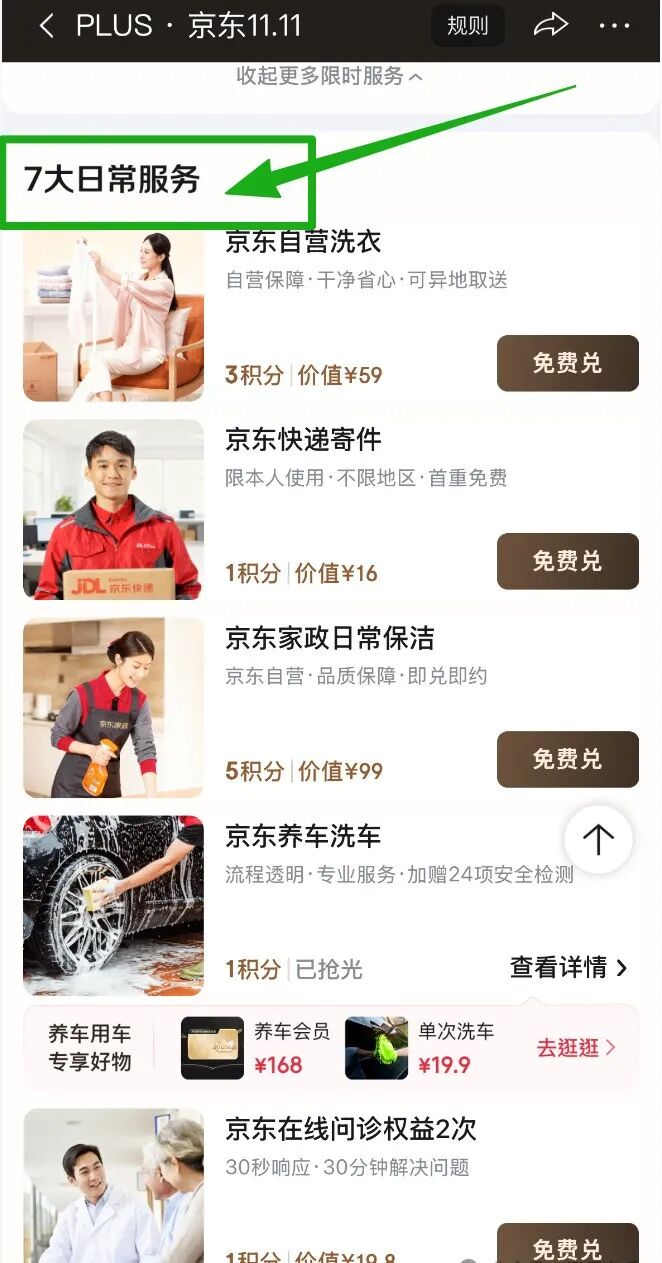
Task: Redeem 京东快递寄件 with 免费兑
Action: coord(567,561)
